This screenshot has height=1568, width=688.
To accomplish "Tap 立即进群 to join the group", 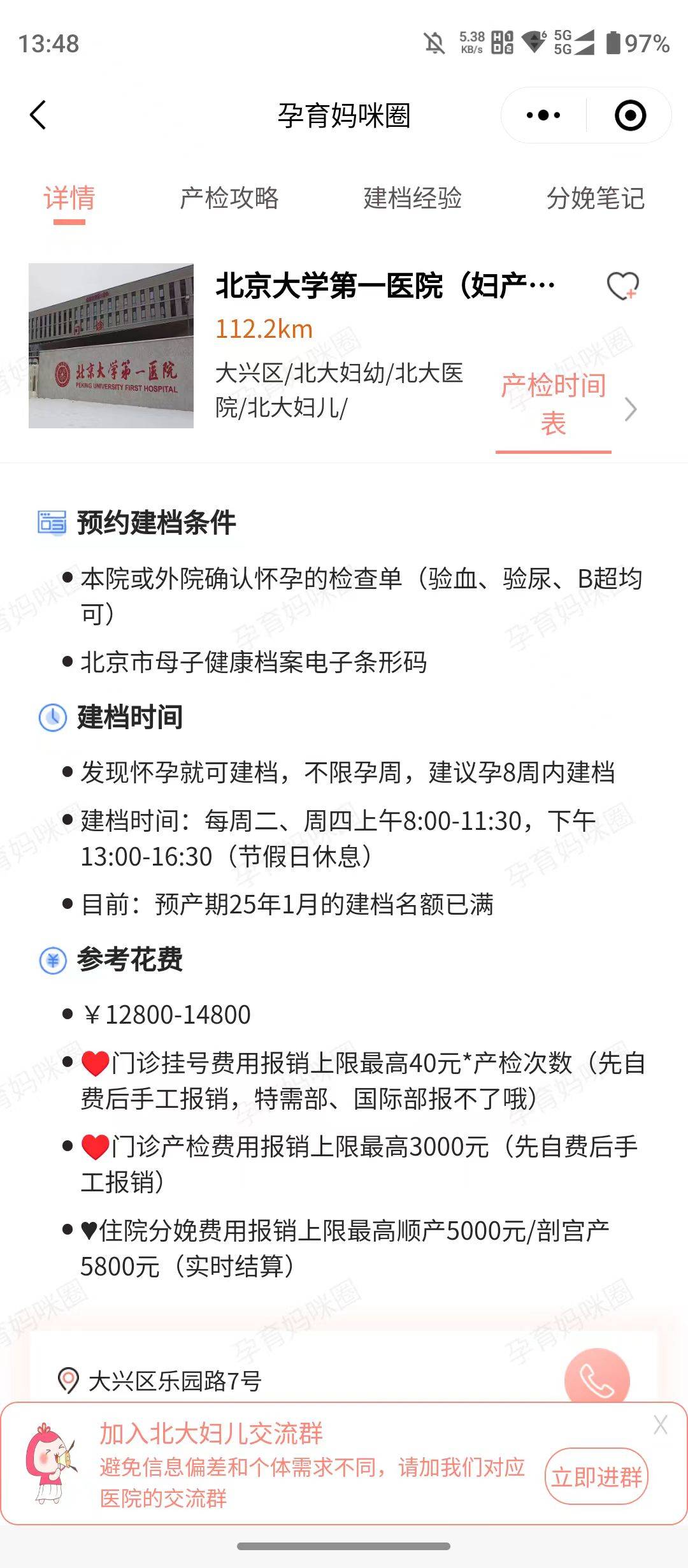I will click(596, 1476).
